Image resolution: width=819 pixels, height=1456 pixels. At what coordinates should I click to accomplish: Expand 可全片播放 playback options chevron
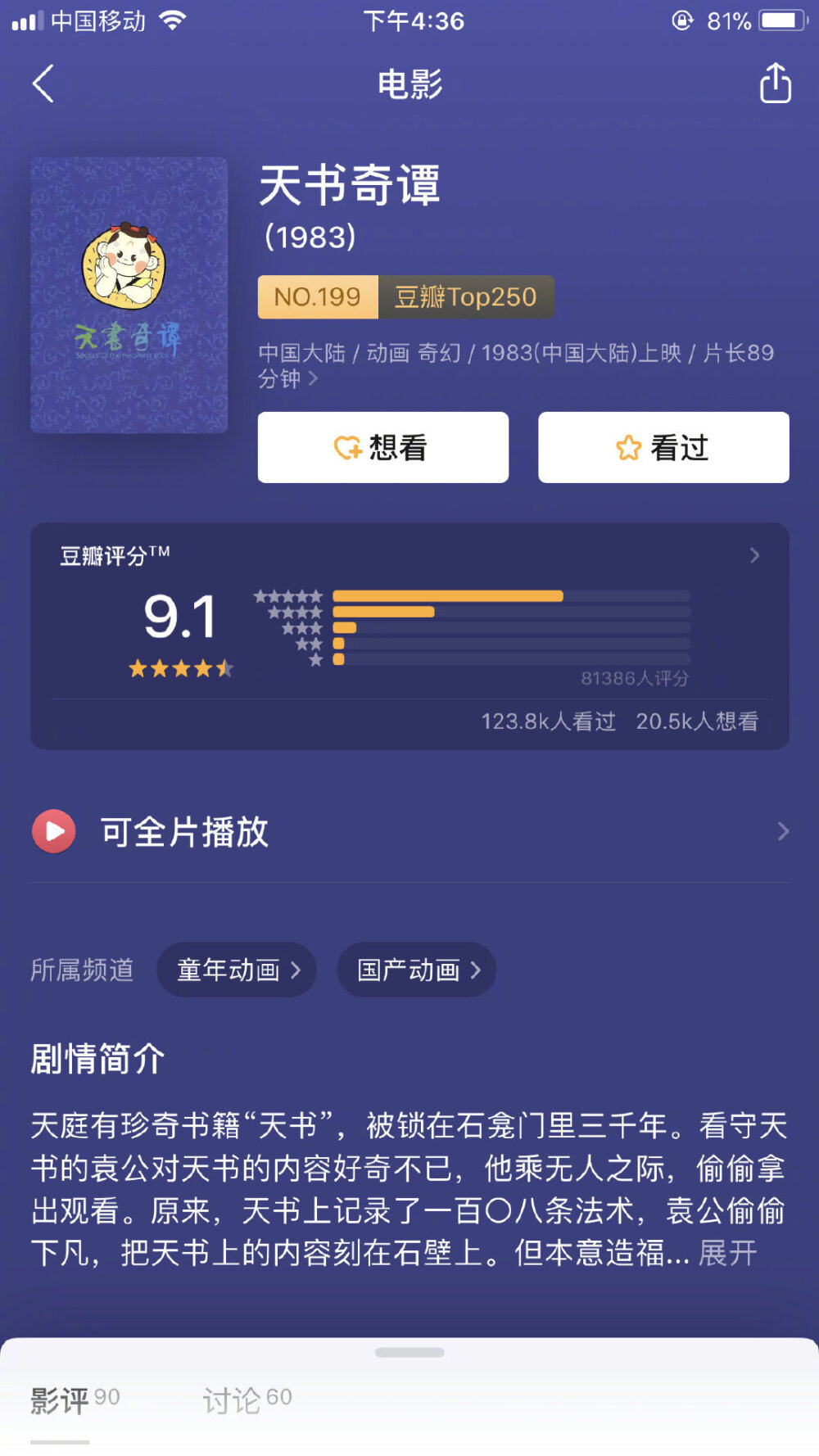tap(781, 831)
